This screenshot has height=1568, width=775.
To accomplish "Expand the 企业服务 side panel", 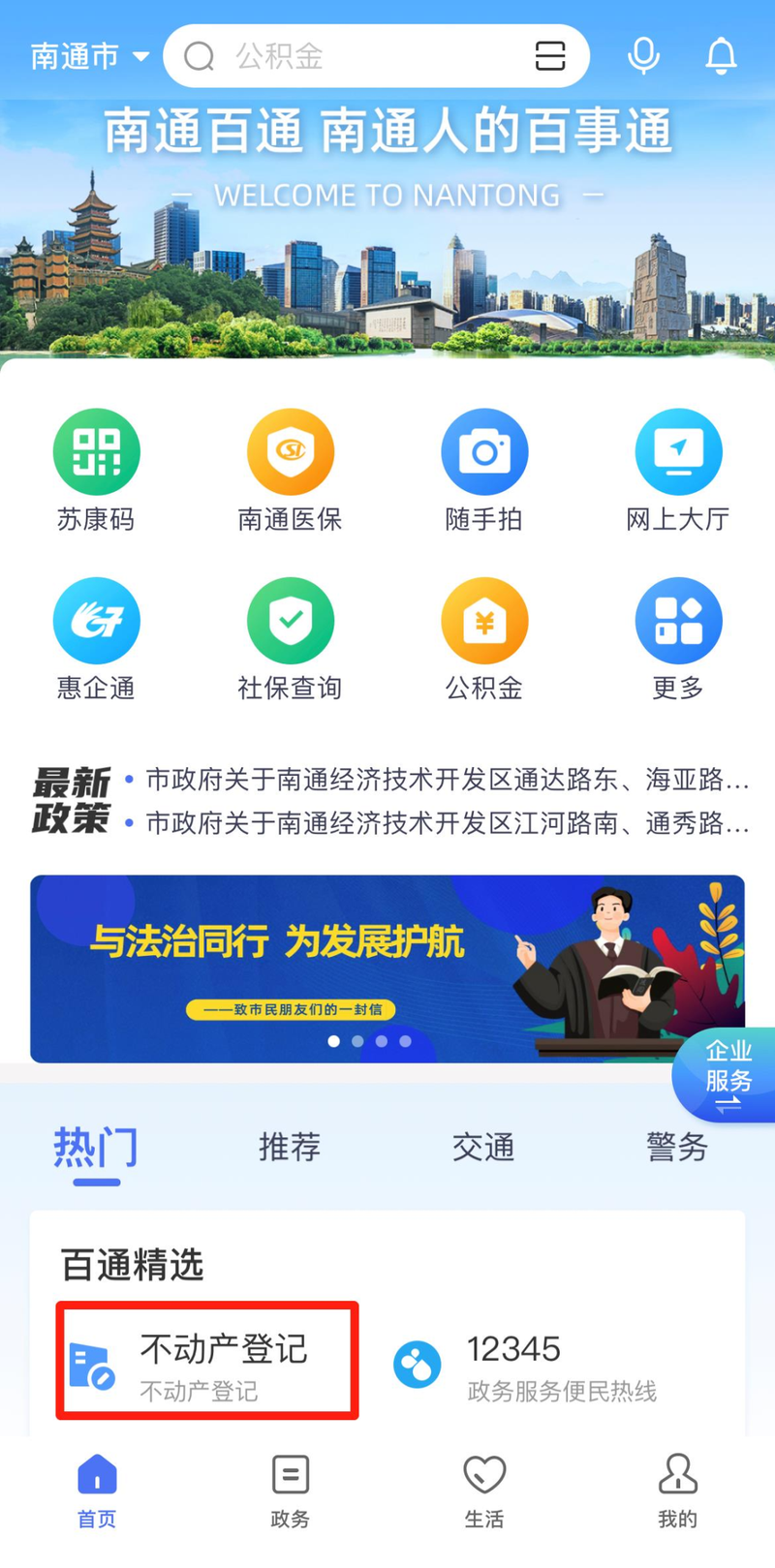I will tap(725, 1075).
